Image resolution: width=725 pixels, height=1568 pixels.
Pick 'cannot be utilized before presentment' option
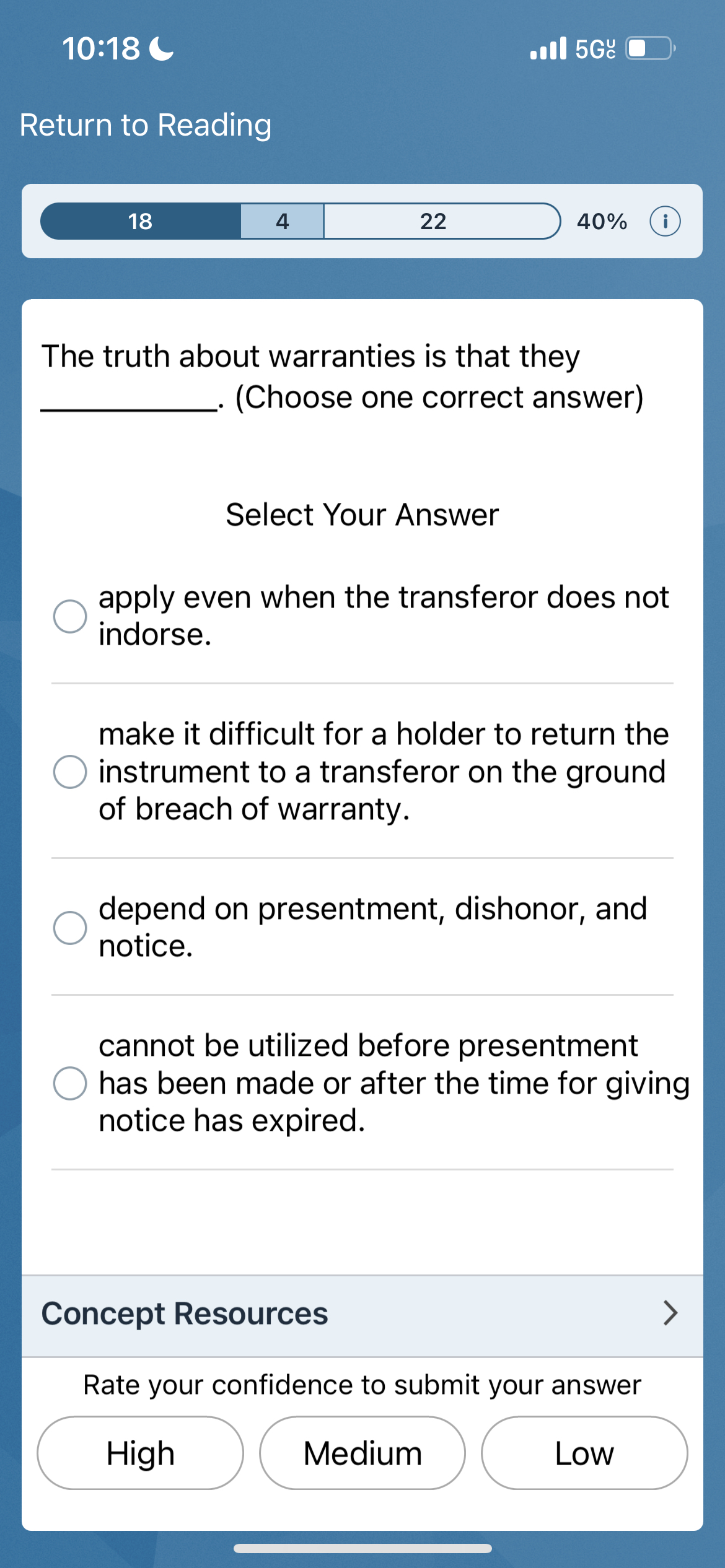70,1083
